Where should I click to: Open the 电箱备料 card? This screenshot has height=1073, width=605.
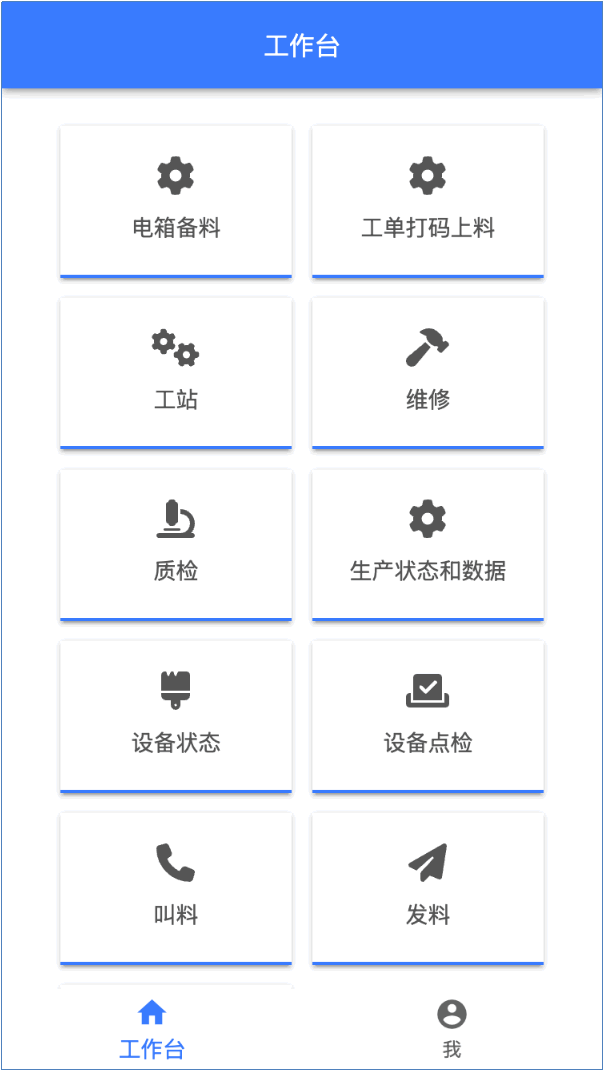176,202
